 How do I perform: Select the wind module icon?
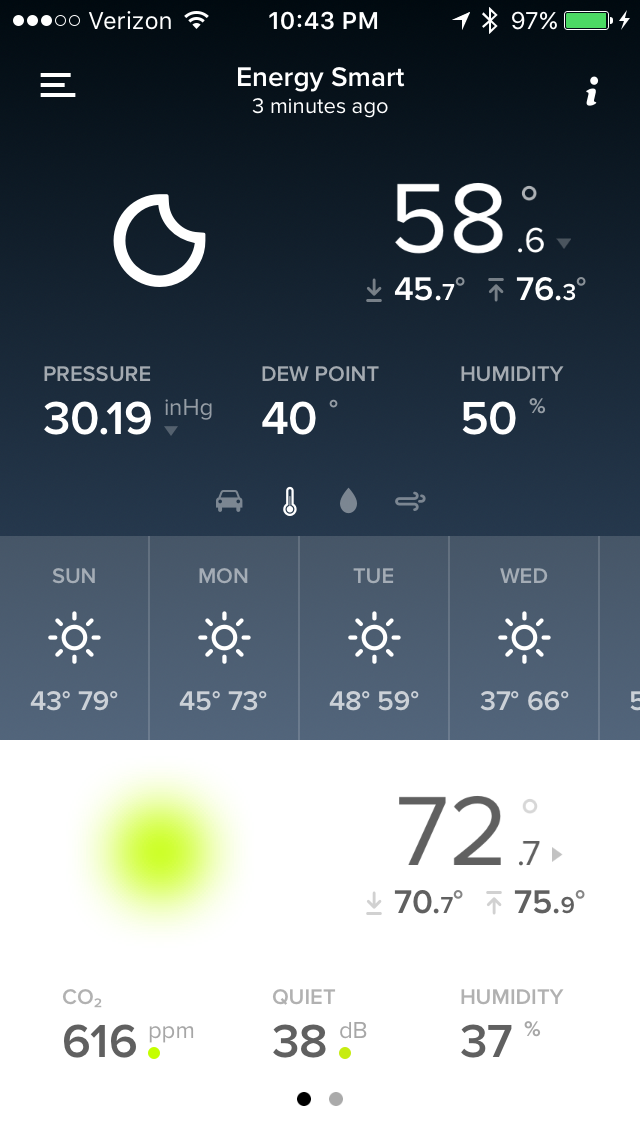click(x=410, y=500)
